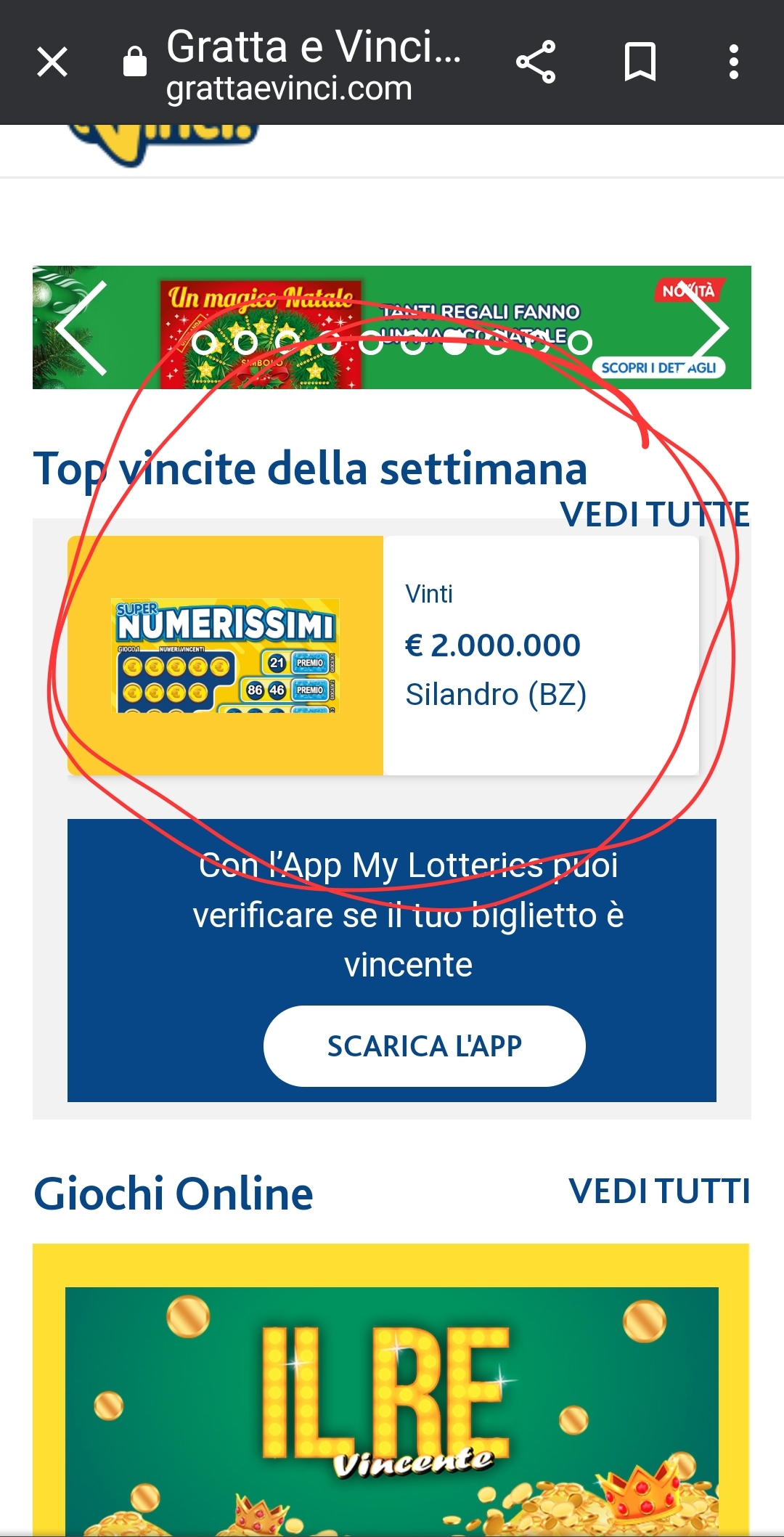Open Vedi tutte for top vincite

click(x=655, y=515)
